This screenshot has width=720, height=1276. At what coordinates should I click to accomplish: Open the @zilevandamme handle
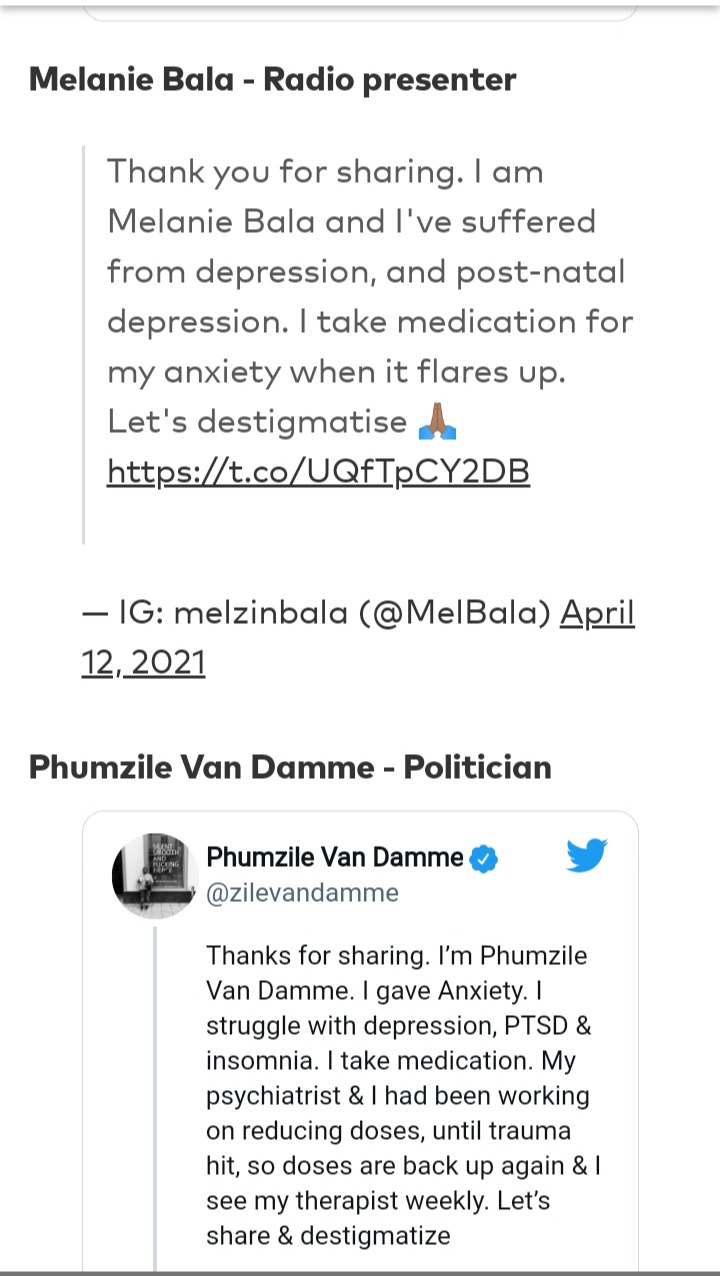click(302, 893)
